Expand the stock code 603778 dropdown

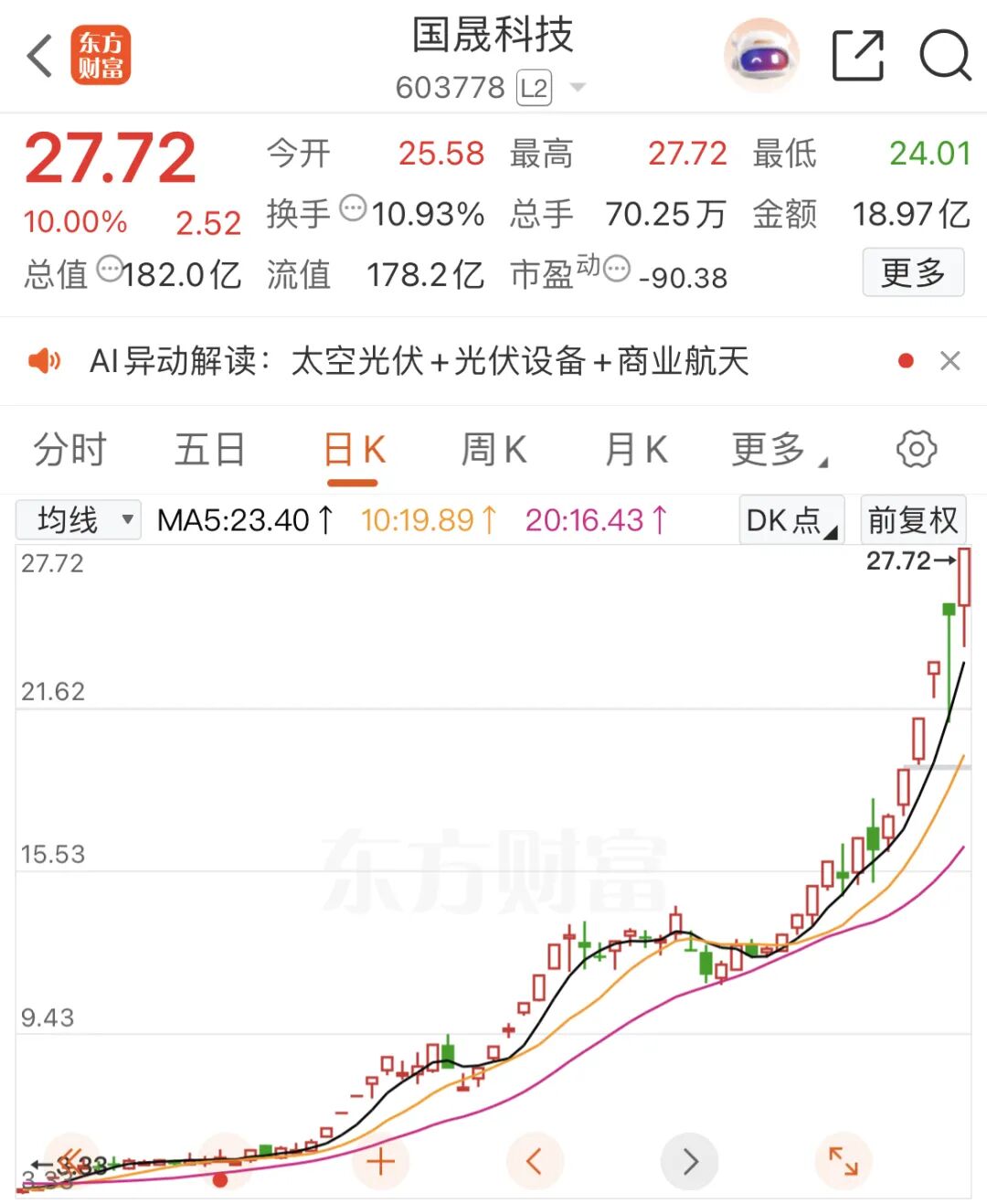point(577,88)
